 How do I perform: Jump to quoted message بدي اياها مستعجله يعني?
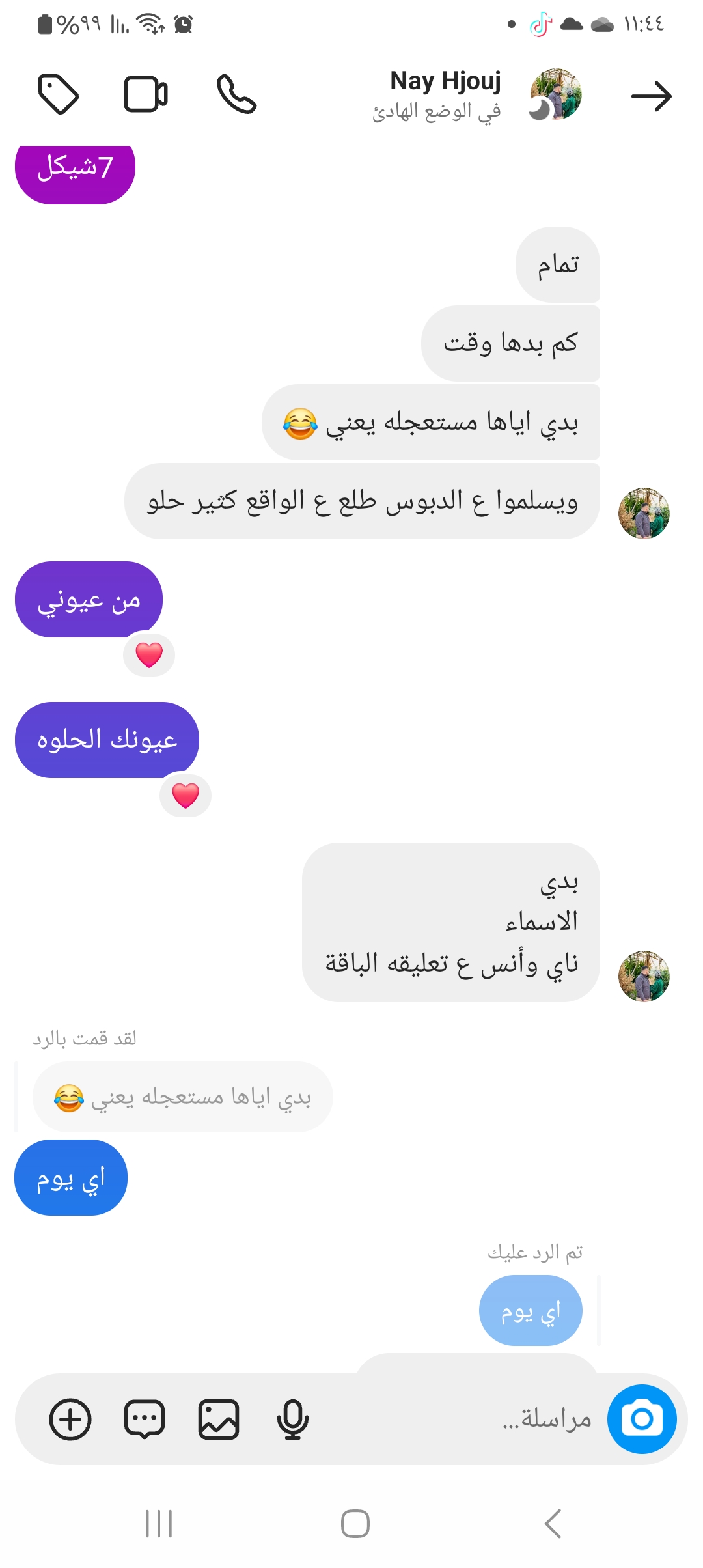point(182,1097)
